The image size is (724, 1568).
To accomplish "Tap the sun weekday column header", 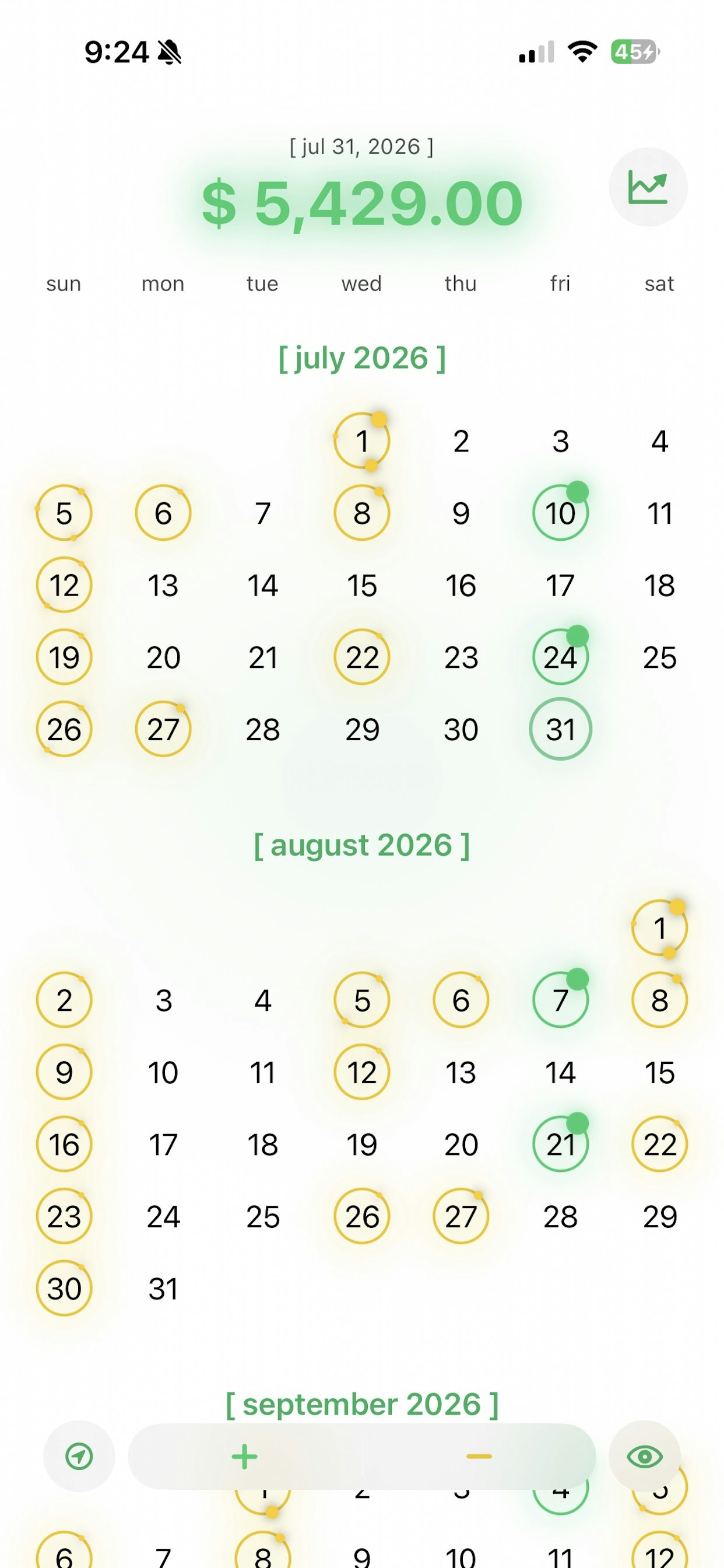I will click(64, 283).
